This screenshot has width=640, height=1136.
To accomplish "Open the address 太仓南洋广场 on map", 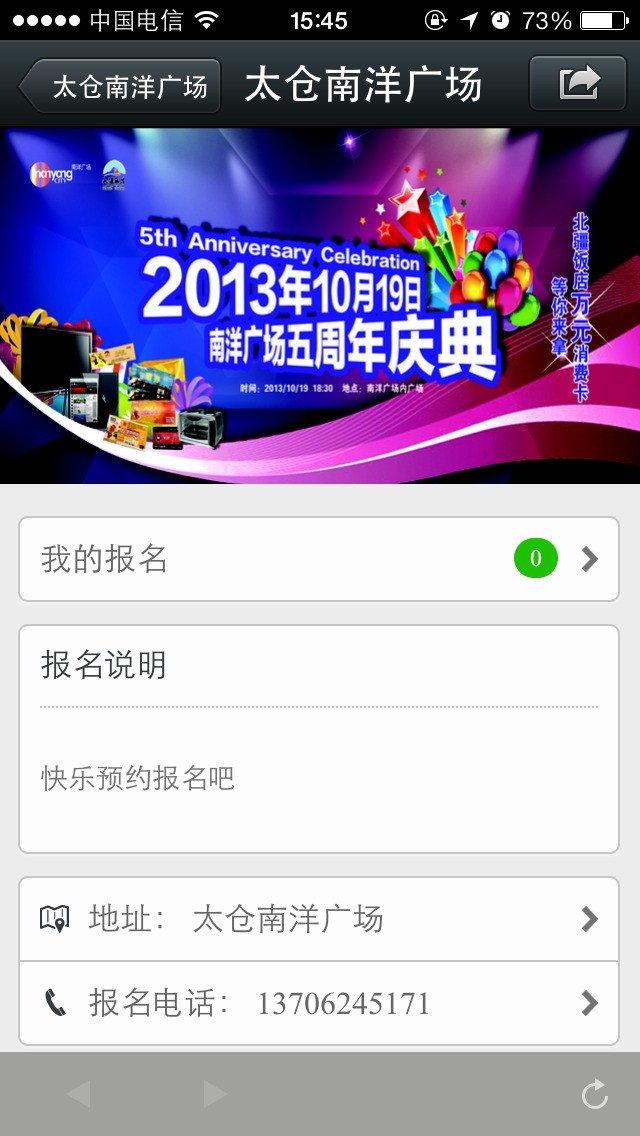I will (x=319, y=919).
